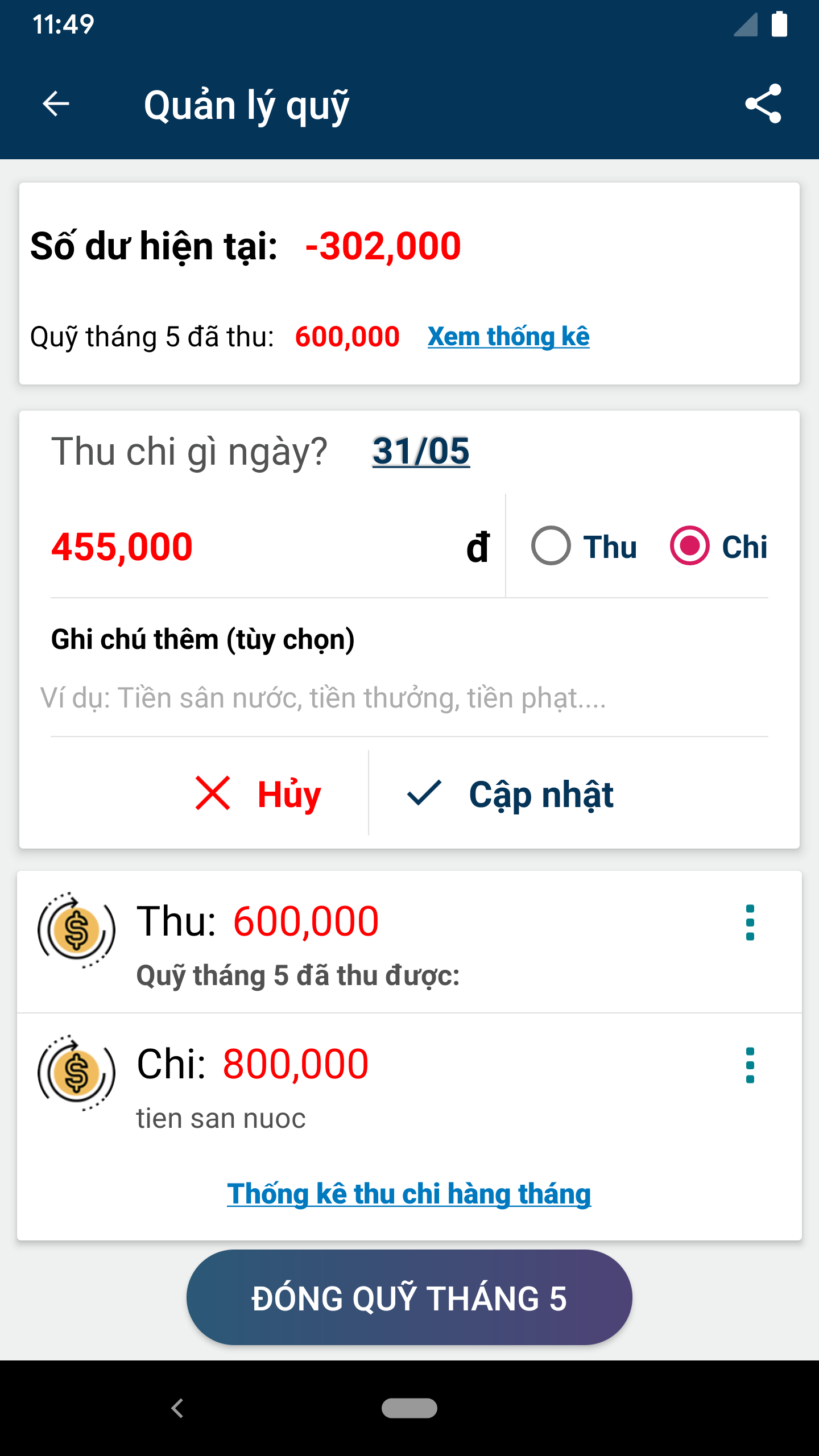Tap the ĐÓNG QUỸ THÁNG 5 button
This screenshot has height=1456, width=819.
[409, 1297]
